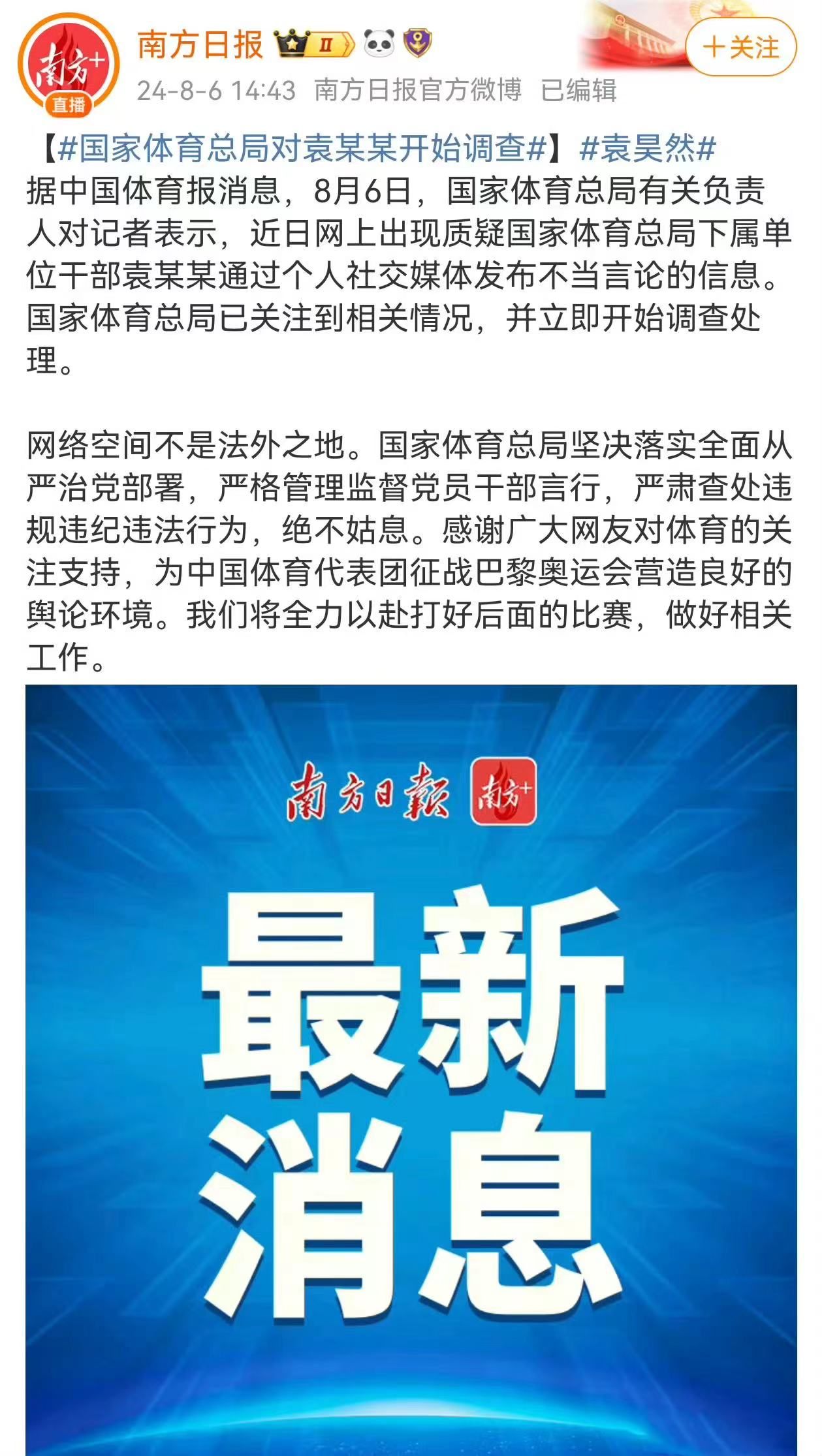Viewport: 822px width, 1456px height.
Task: Follow 南方日报 with the 关注 button
Action: click(x=740, y=47)
